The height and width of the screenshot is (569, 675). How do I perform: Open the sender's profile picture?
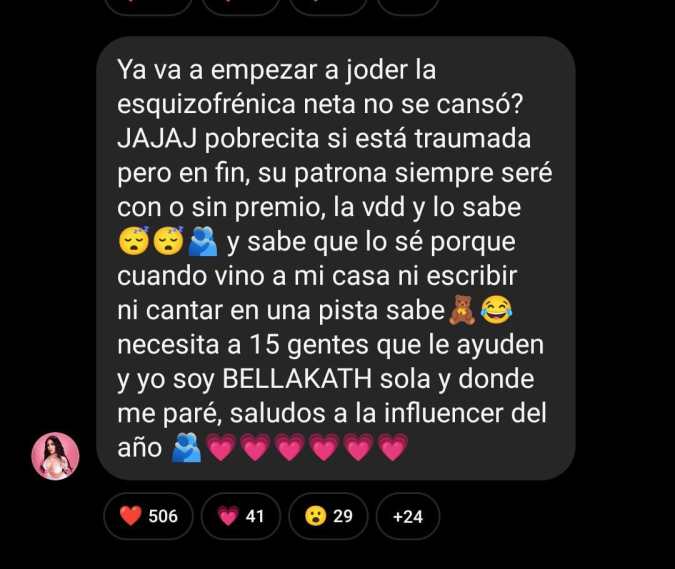(56, 456)
